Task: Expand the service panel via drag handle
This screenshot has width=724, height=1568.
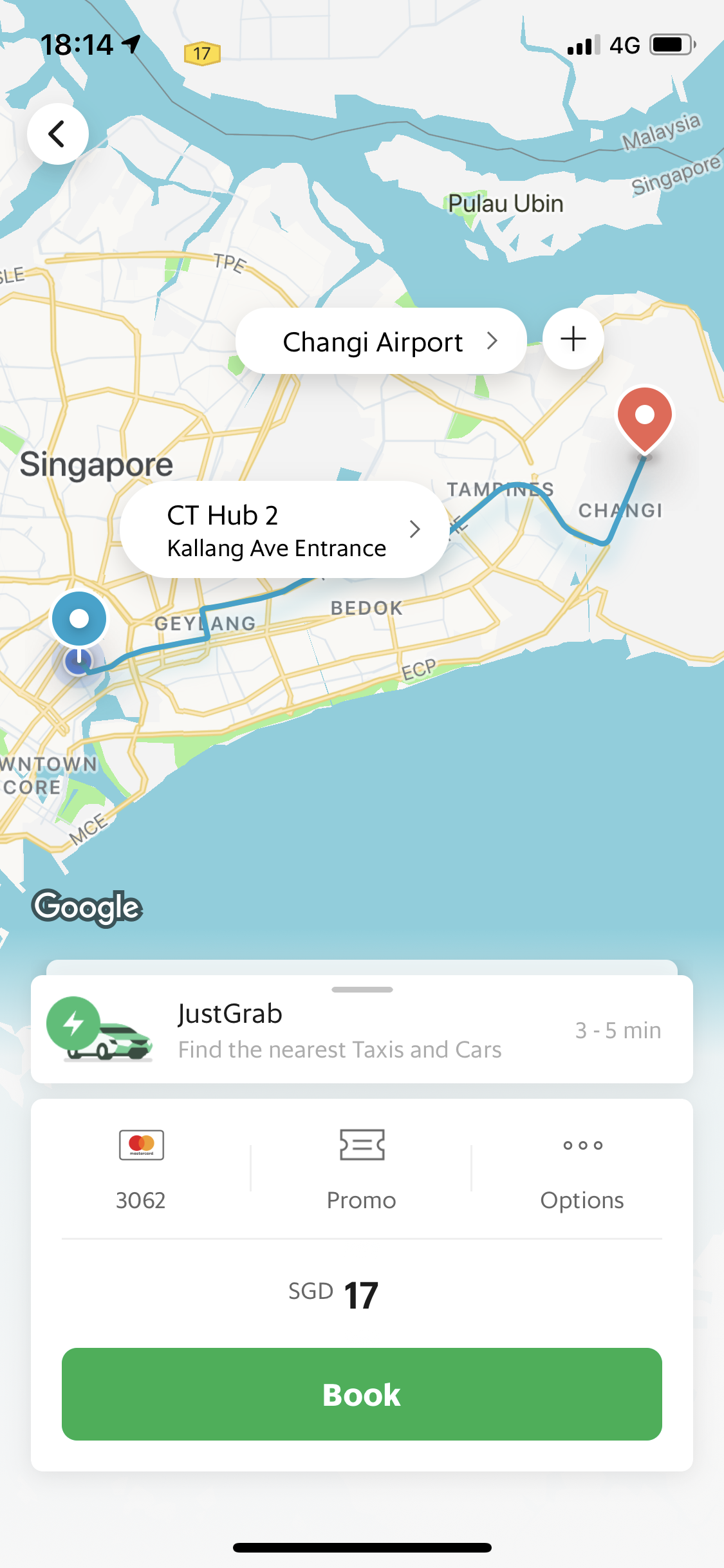Action: point(362,989)
